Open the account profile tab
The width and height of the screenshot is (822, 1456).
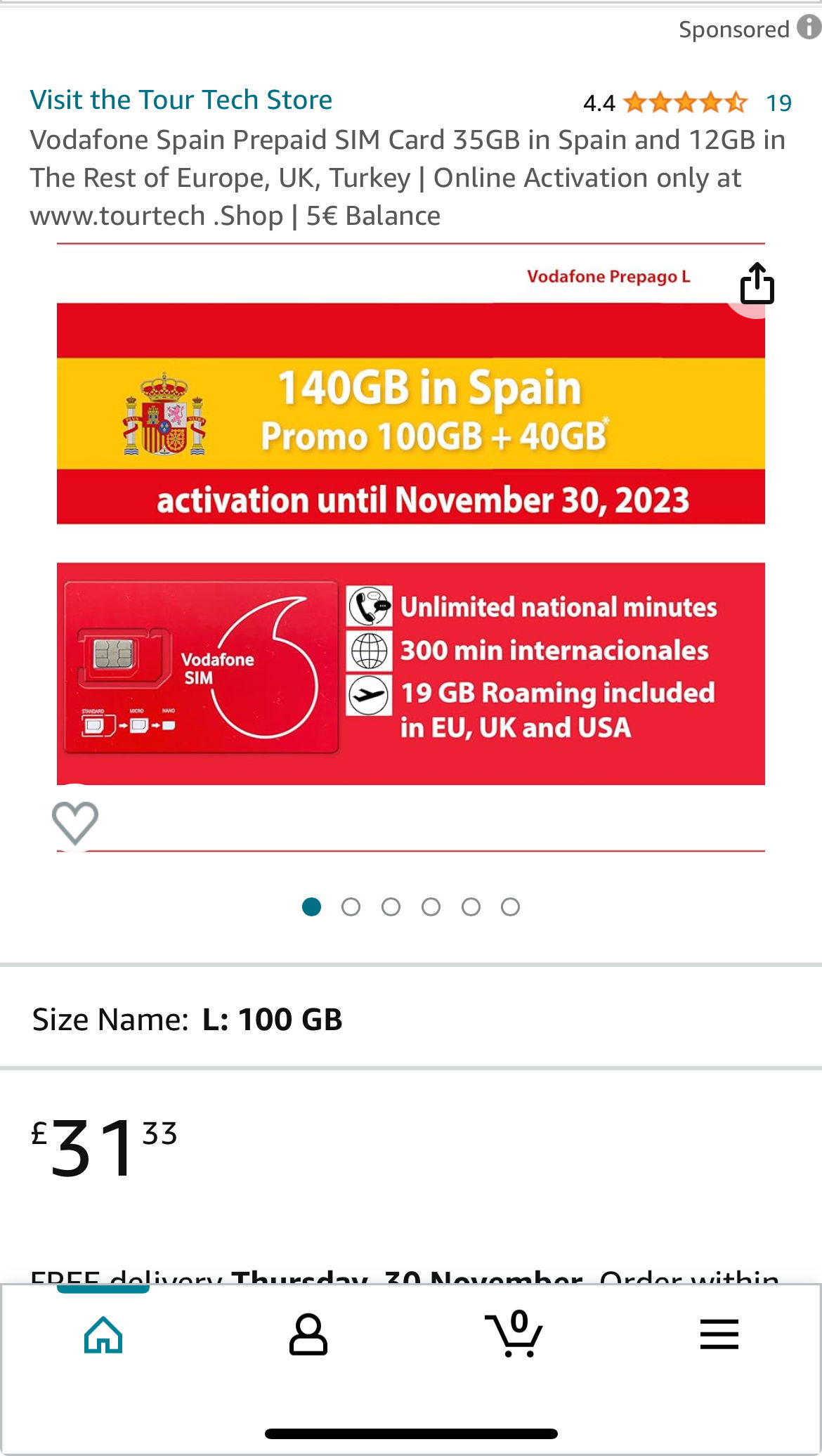click(x=308, y=1334)
